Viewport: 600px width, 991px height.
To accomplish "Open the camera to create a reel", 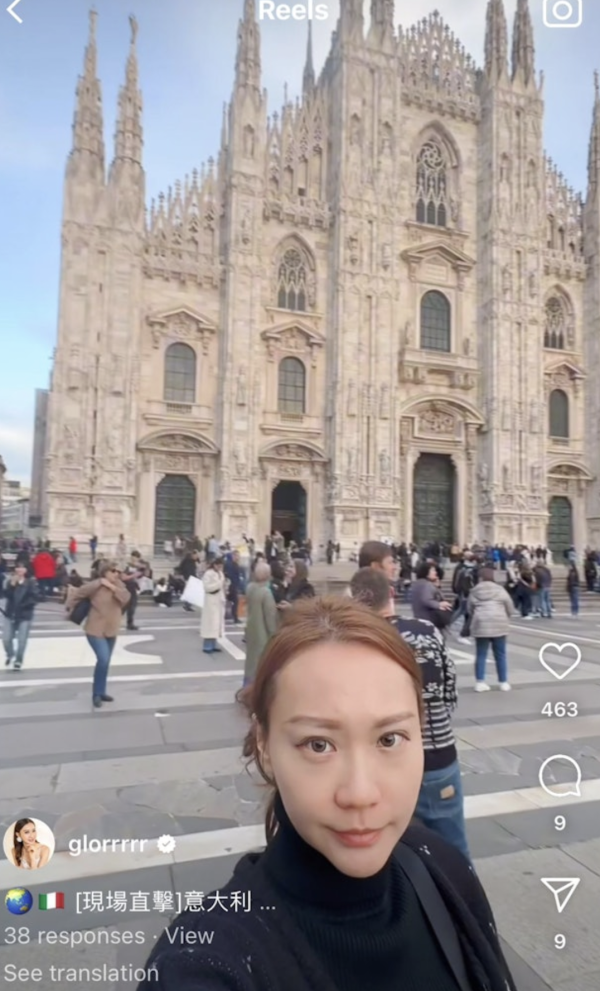I will [562, 11].
